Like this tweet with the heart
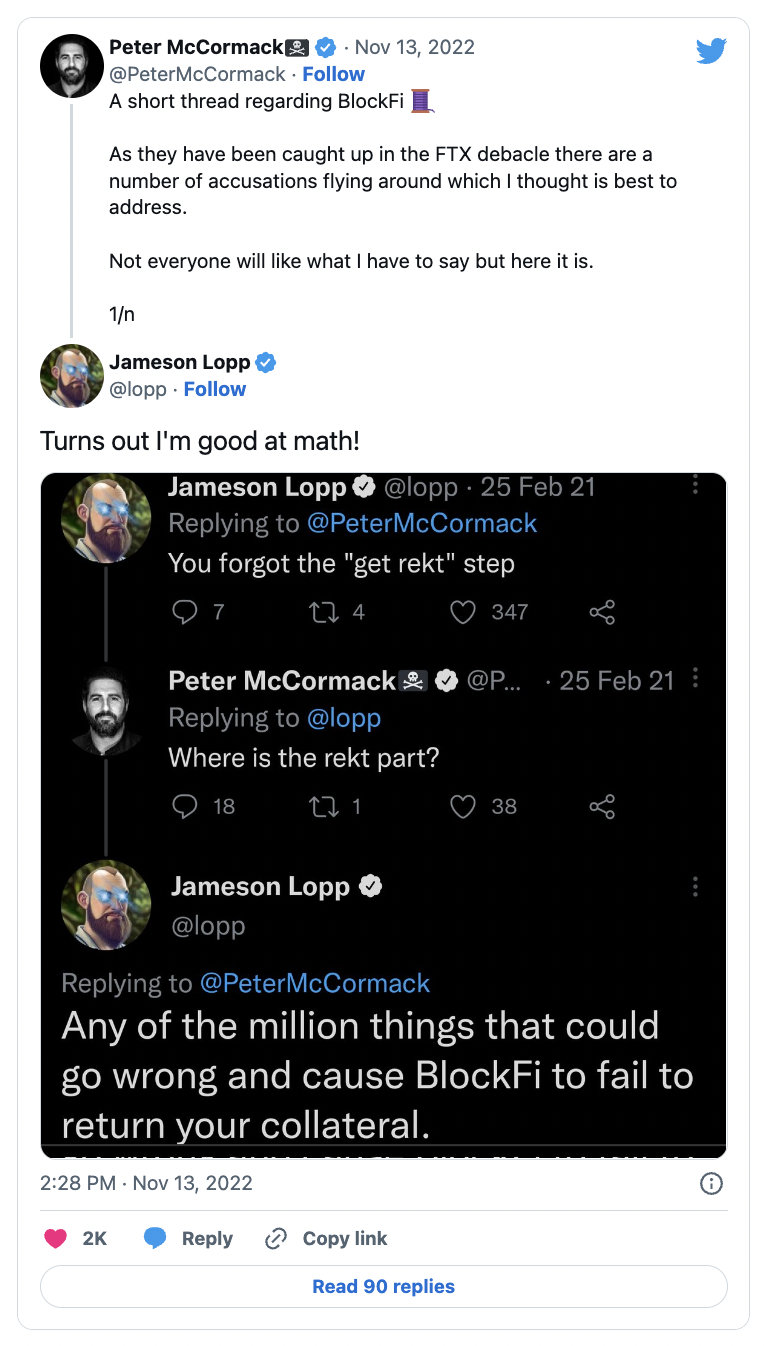 (x=57, y=1238)
